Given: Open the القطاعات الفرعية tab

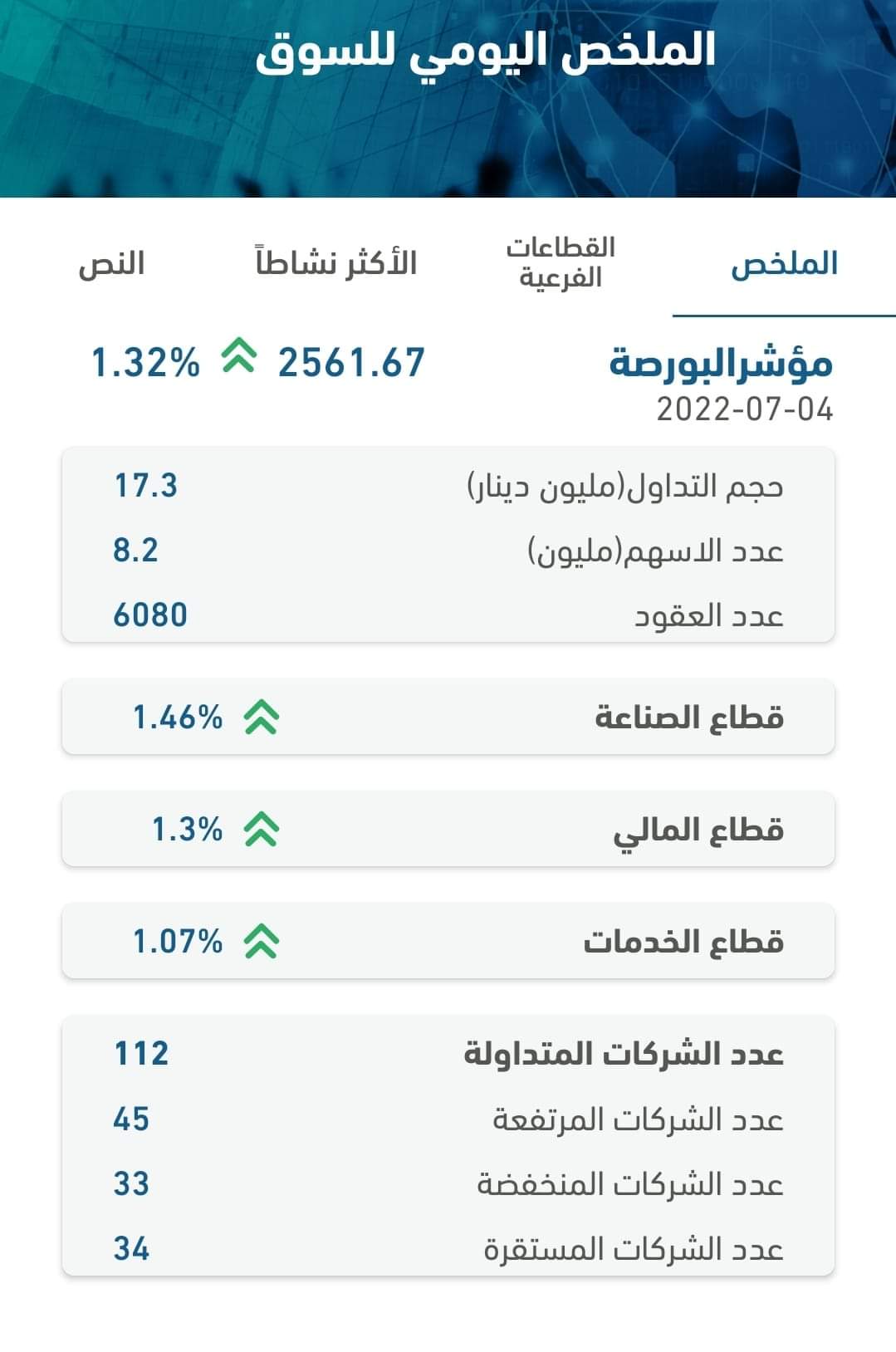Looking at the screenshot, I should [561, 262].
